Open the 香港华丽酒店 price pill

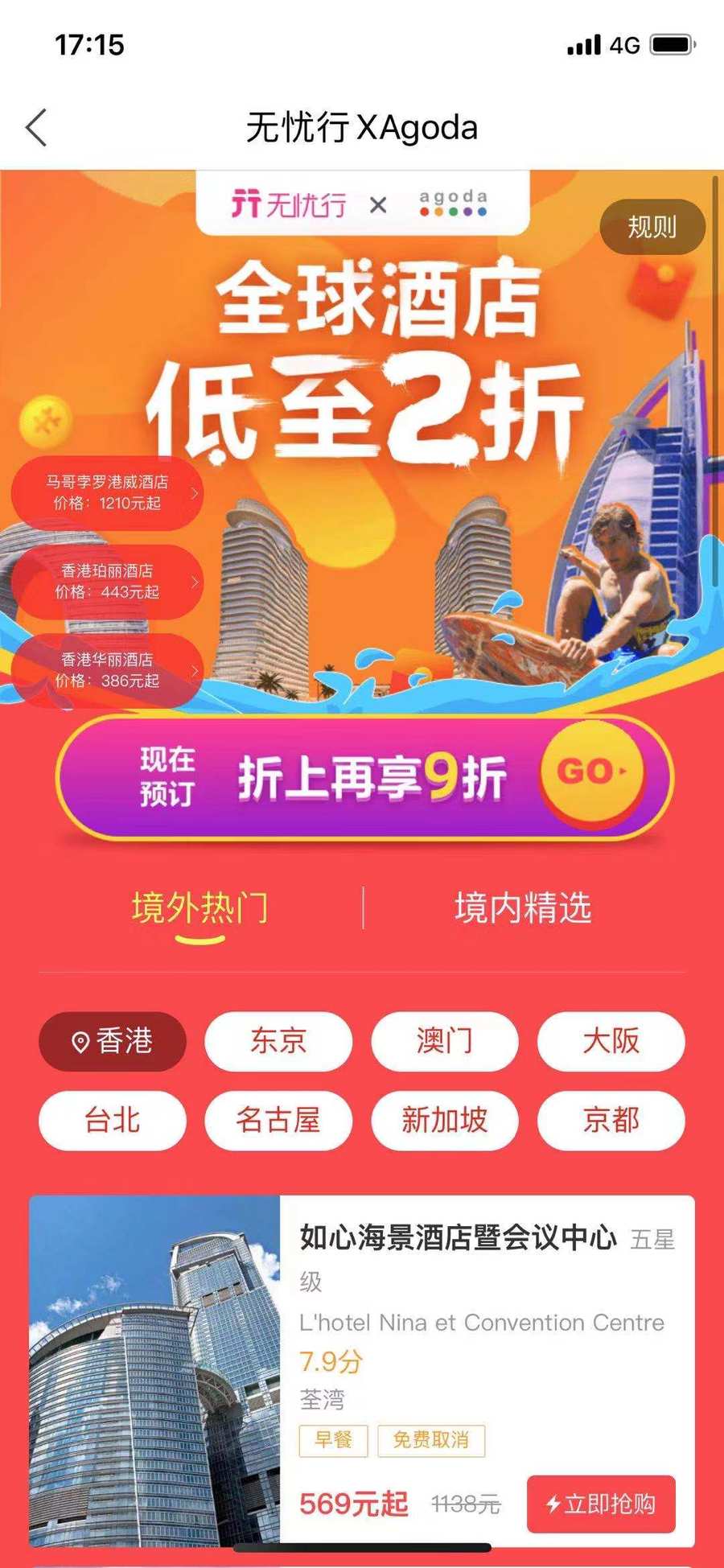point(107,669)
